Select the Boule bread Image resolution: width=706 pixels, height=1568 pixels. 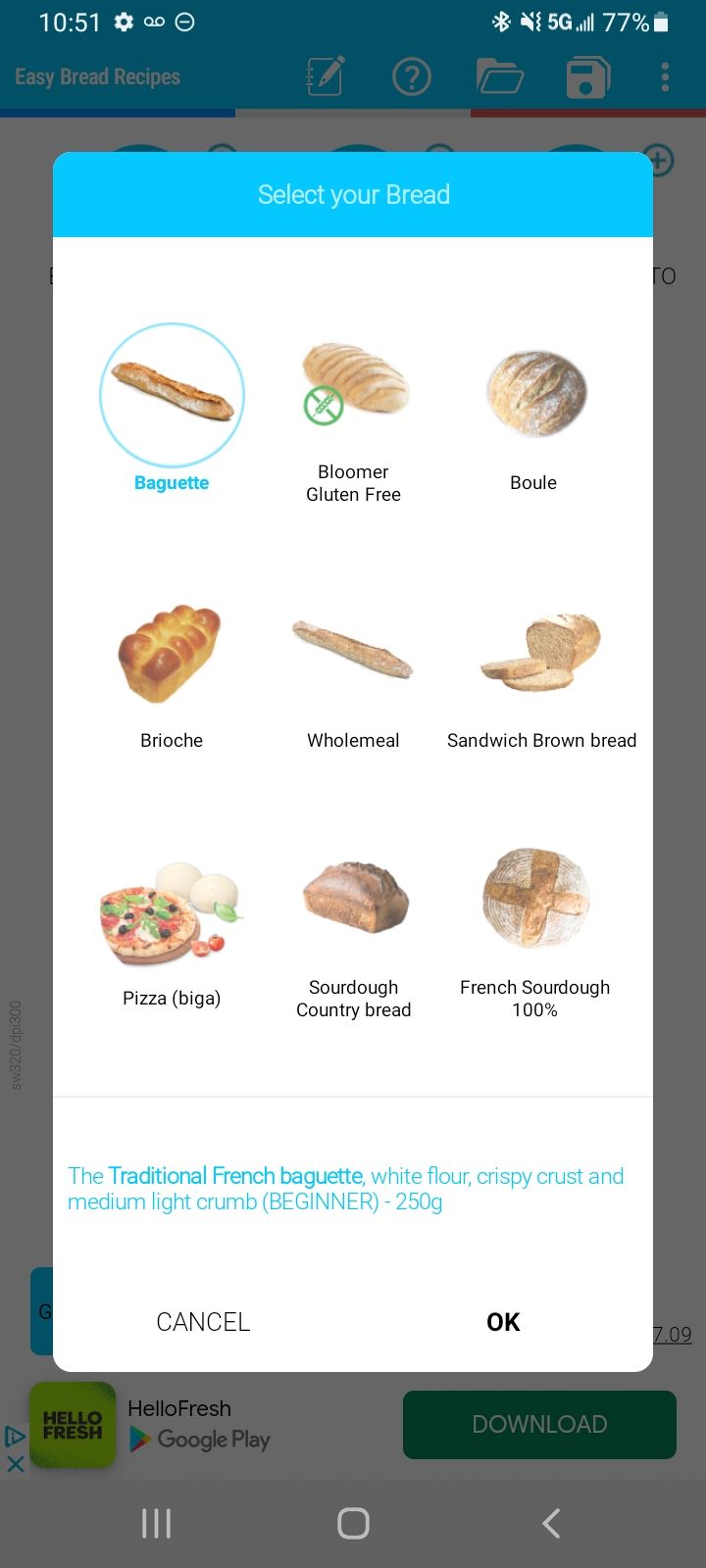click(x=533, y=394)
